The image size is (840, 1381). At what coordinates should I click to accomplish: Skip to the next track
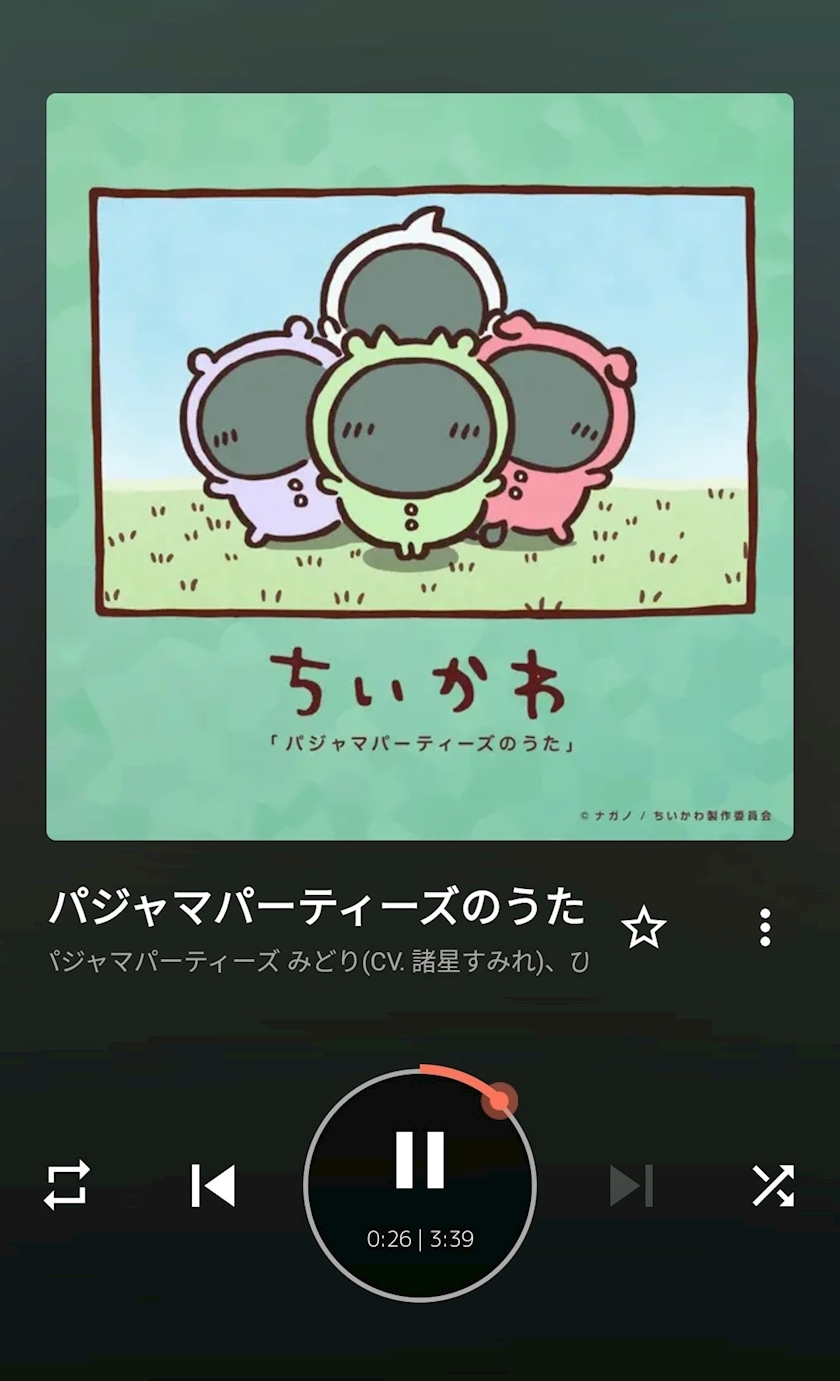pyautogui.click(x=631, y=1186)
